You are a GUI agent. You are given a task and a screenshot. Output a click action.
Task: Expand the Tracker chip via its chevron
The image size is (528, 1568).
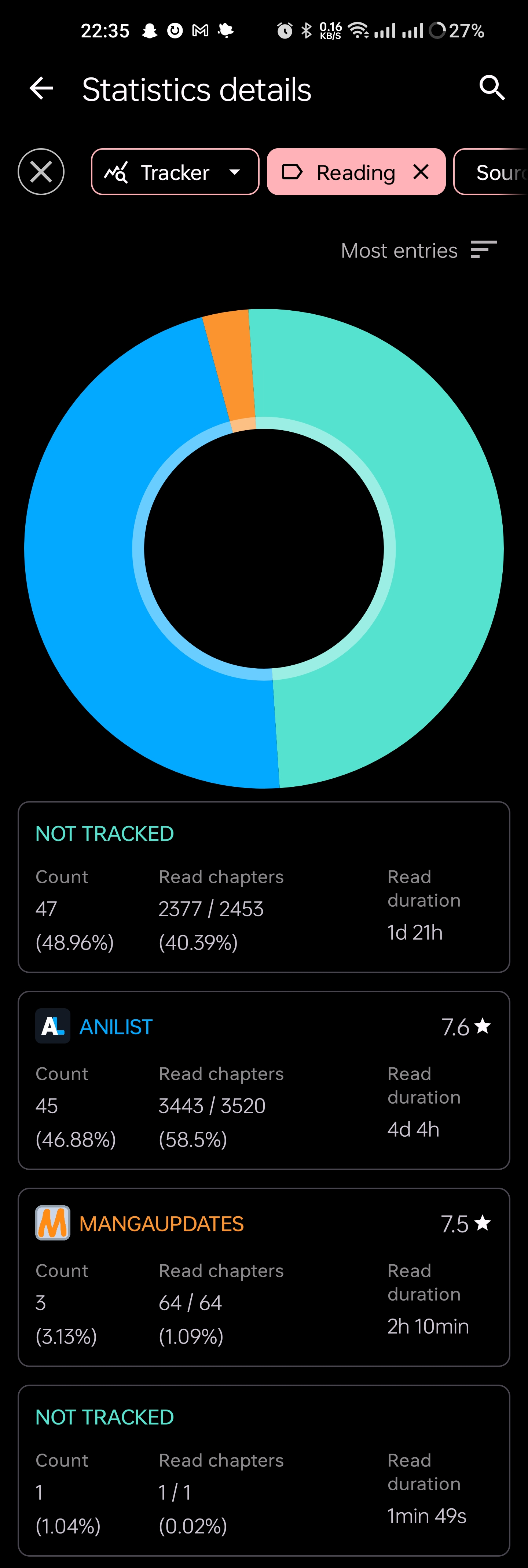235,172
